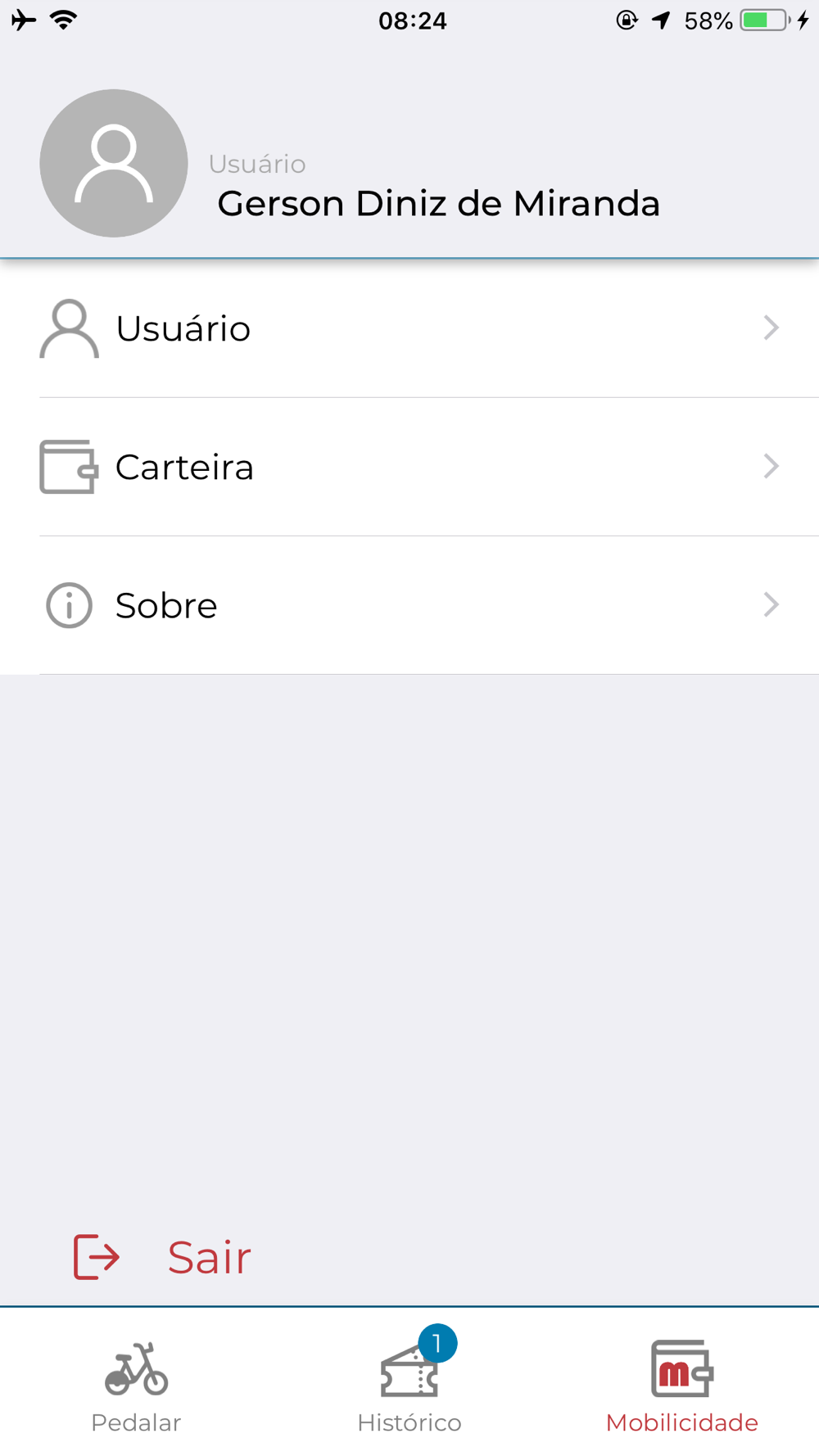Open the Carteira wallet row
Viewport: 819px width, 1456px height.
pos(409,467)
